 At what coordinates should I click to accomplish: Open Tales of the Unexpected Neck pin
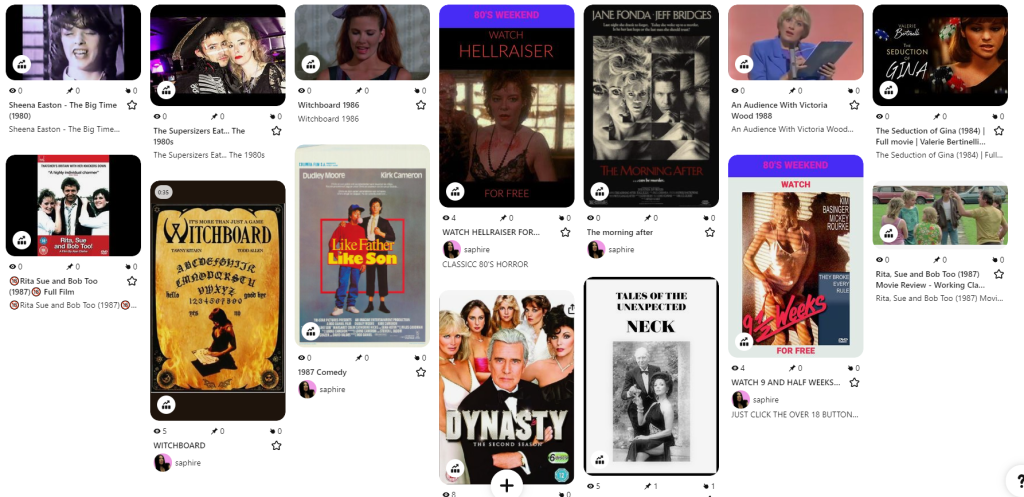651,375
